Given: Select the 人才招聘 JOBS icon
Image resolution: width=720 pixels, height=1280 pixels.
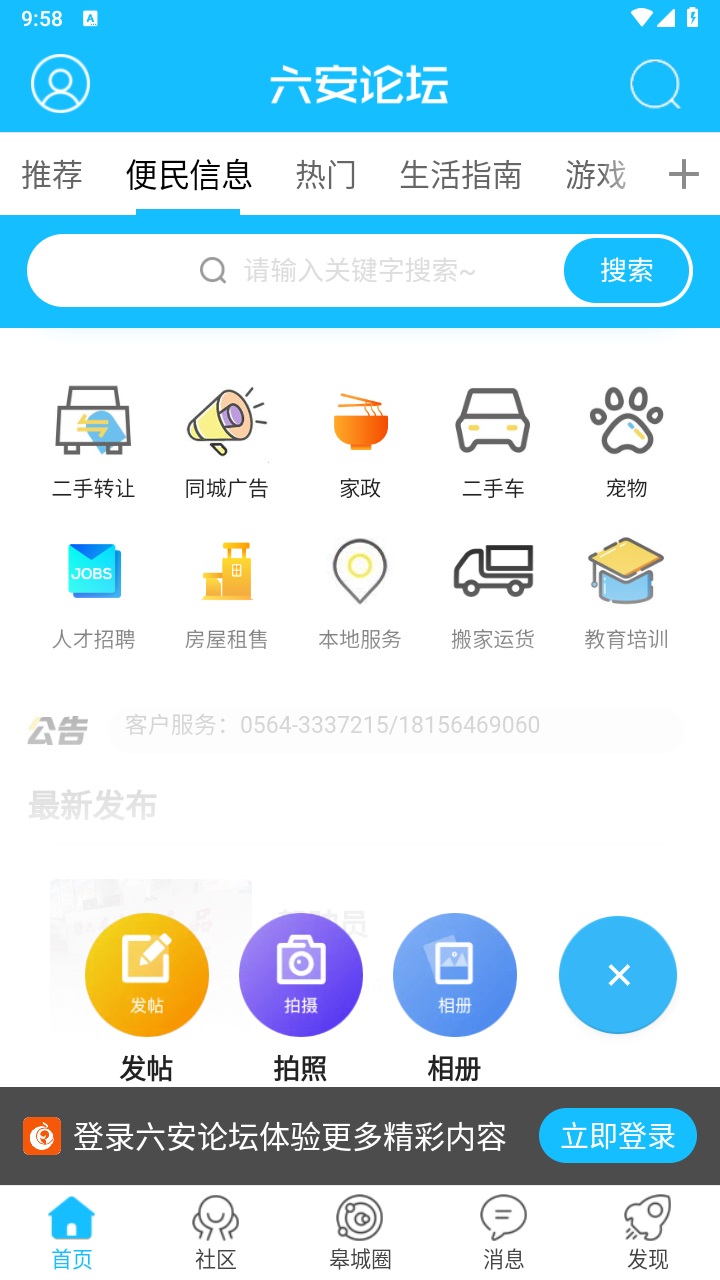Looking at the screenshot, I should (x=93, y=570).
